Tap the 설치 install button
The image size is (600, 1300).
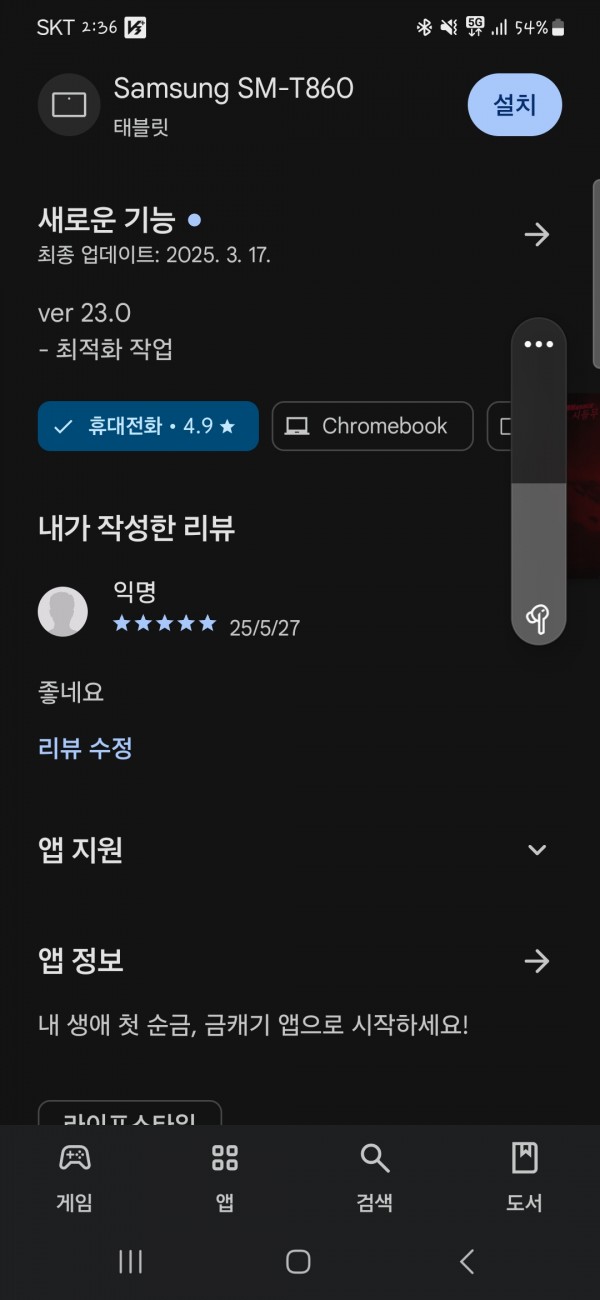[515, 104]
